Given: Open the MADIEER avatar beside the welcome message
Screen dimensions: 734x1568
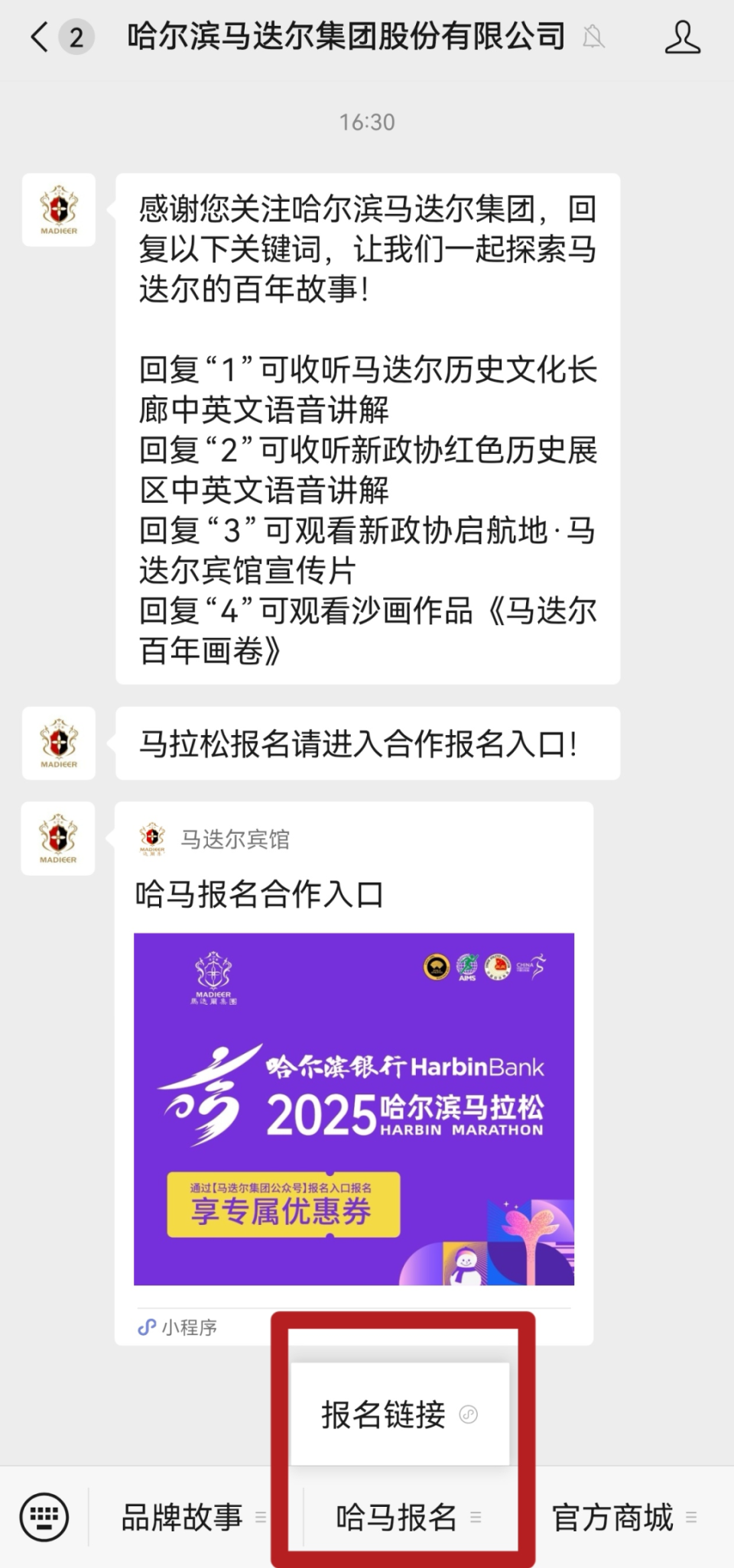Looking at the screenshot, I should [x=59, y=210].
